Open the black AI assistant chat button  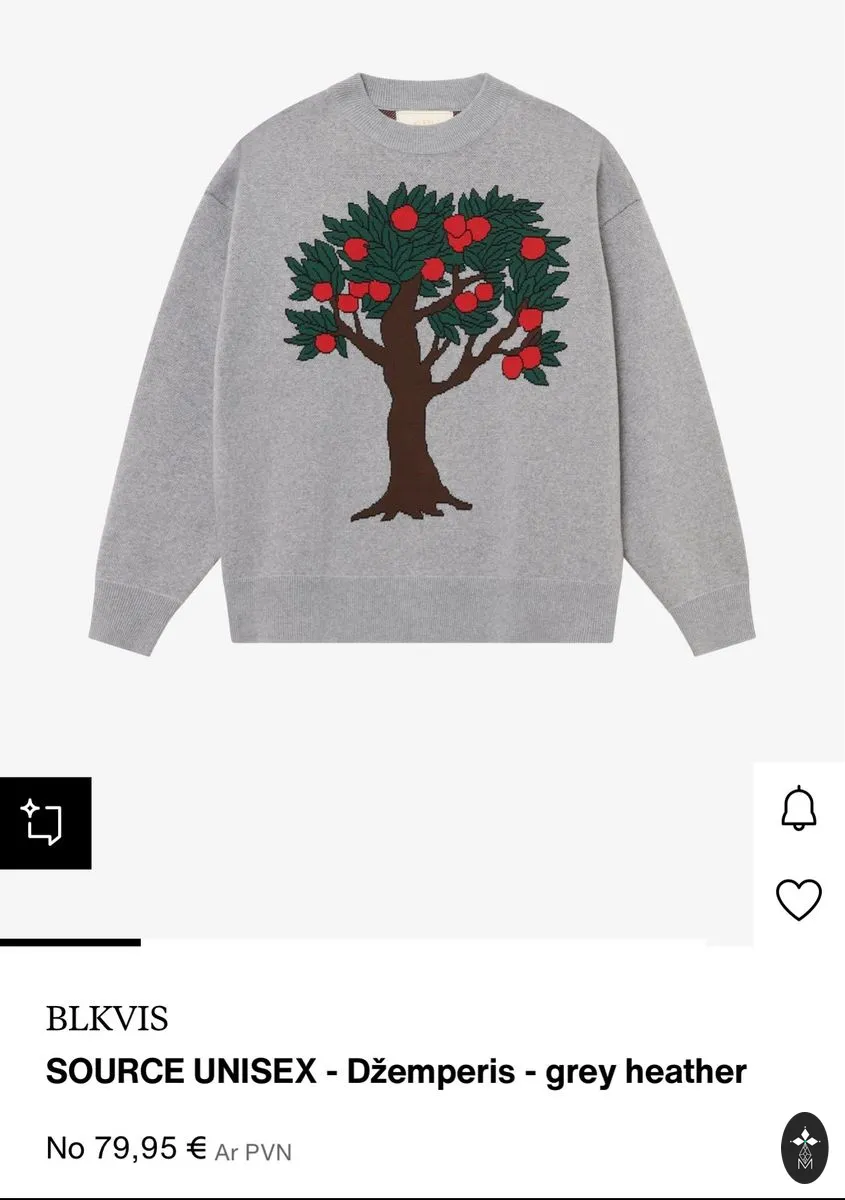click(x=45, y=823)
